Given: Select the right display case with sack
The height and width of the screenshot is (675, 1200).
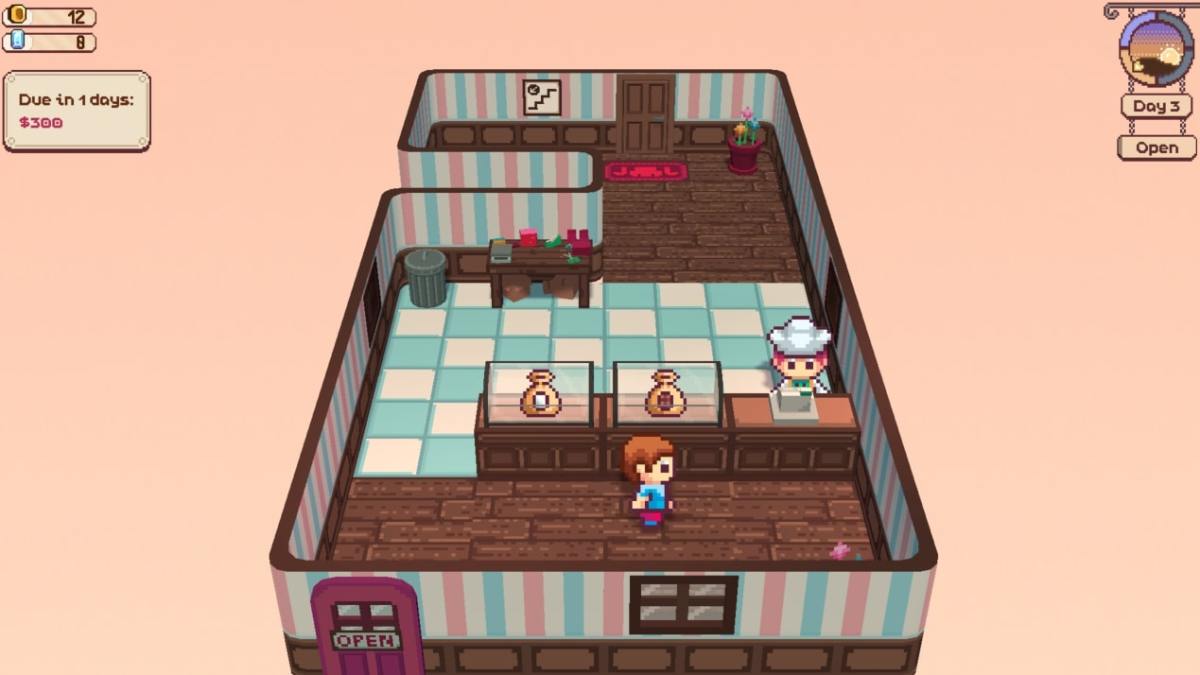Looking at the screenshot, I should click(666, 394).
